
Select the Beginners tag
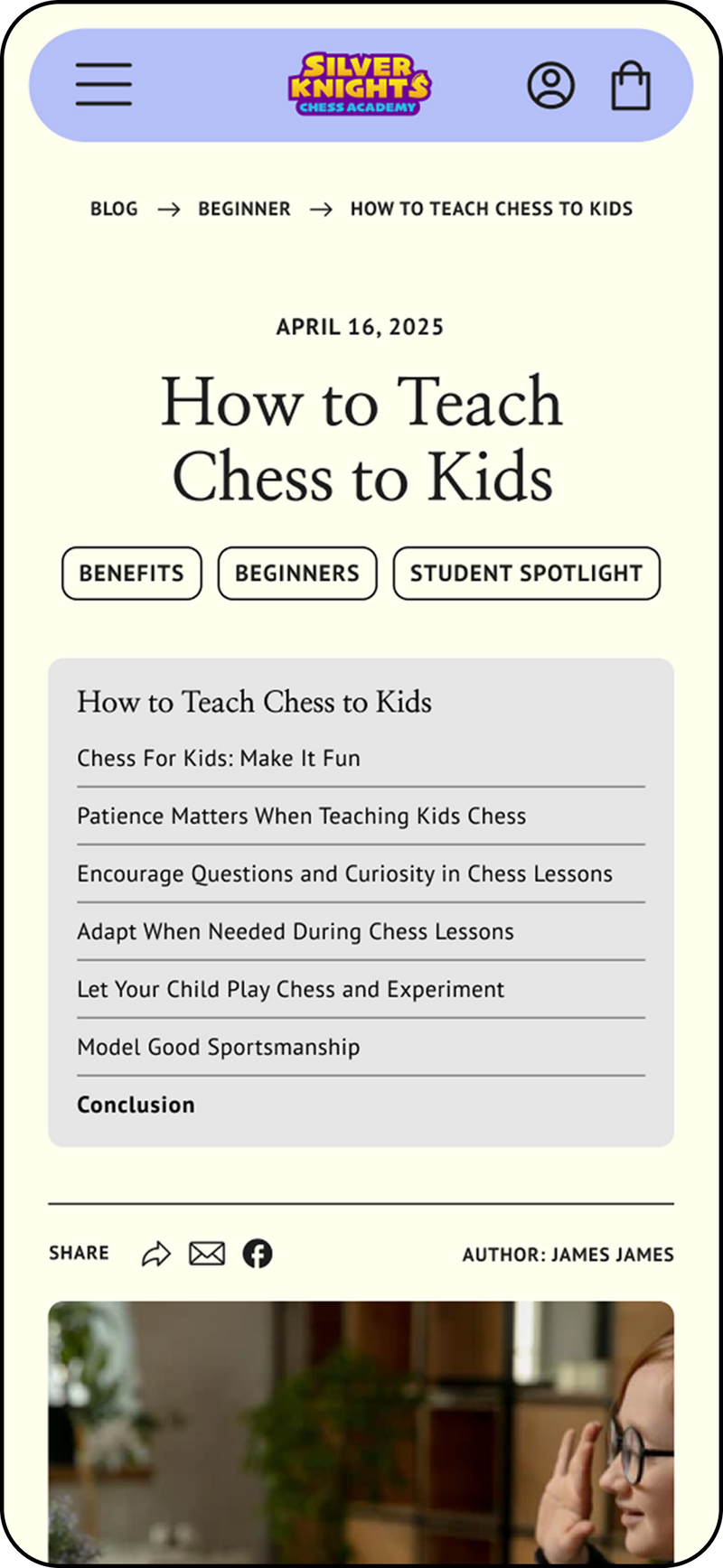[x=297, y=574]
